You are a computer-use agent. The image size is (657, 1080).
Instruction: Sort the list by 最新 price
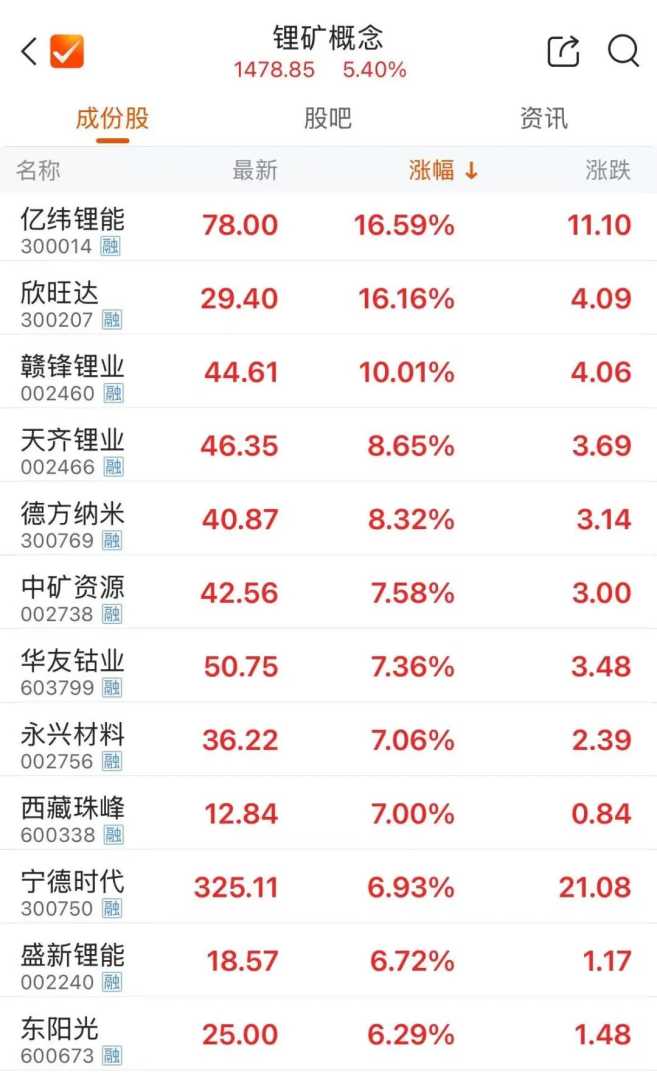(255, 170)
